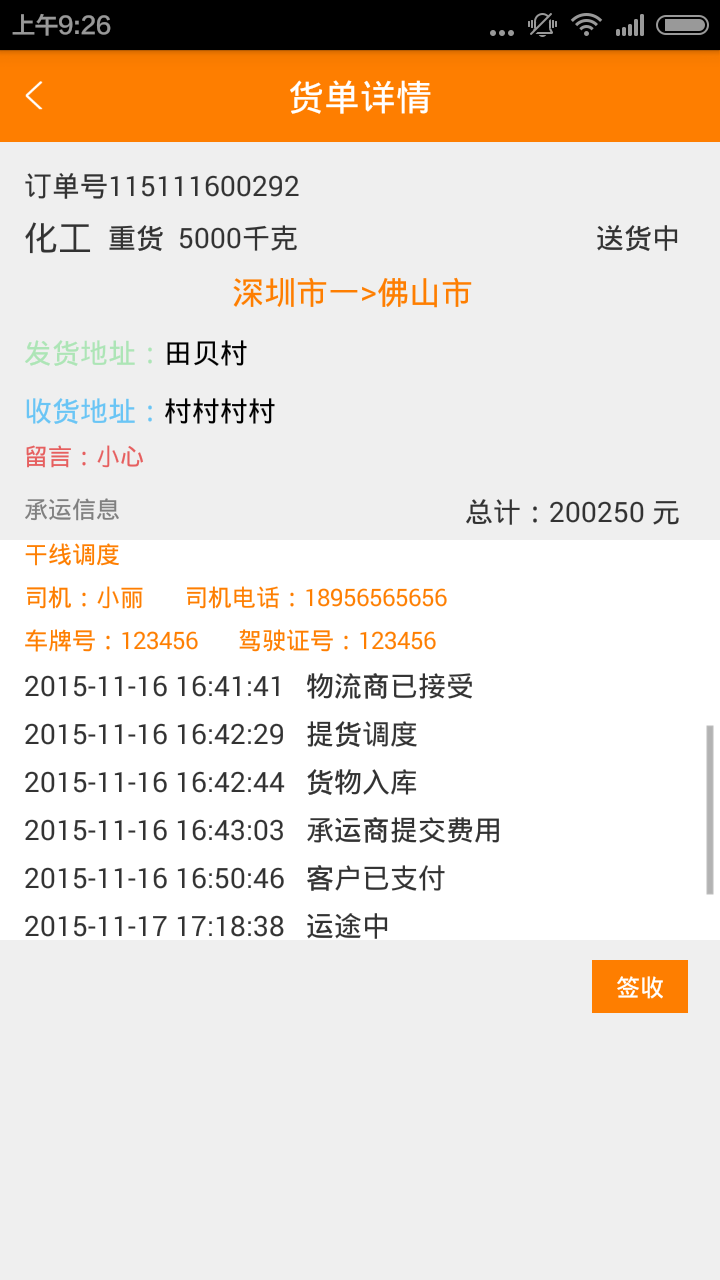Tap the 签收 button to sign for delivery
Viewport: 720px width, 1280px height.
click(639, 986)
